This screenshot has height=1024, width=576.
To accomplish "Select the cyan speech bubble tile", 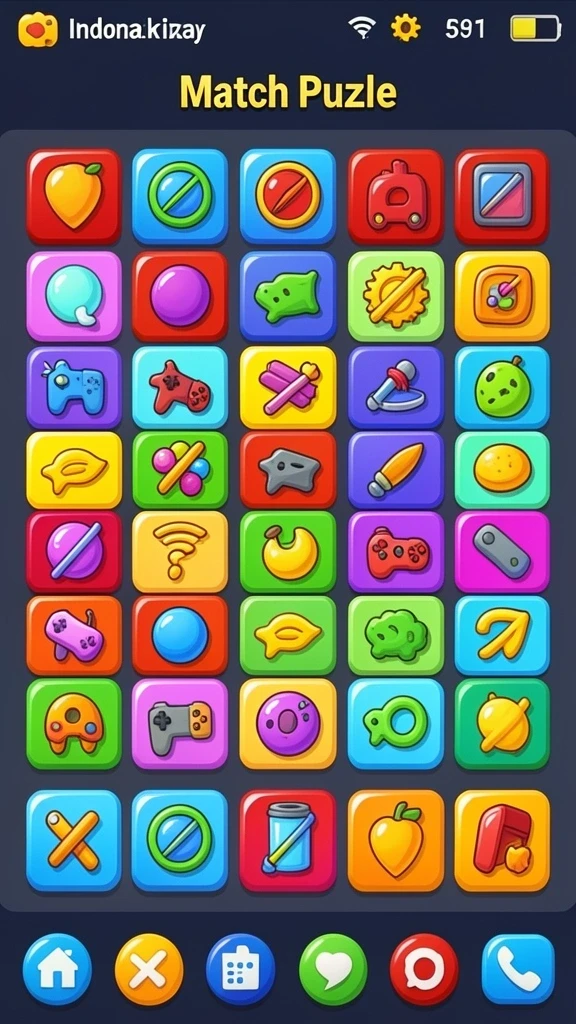I will pos(74,296).
